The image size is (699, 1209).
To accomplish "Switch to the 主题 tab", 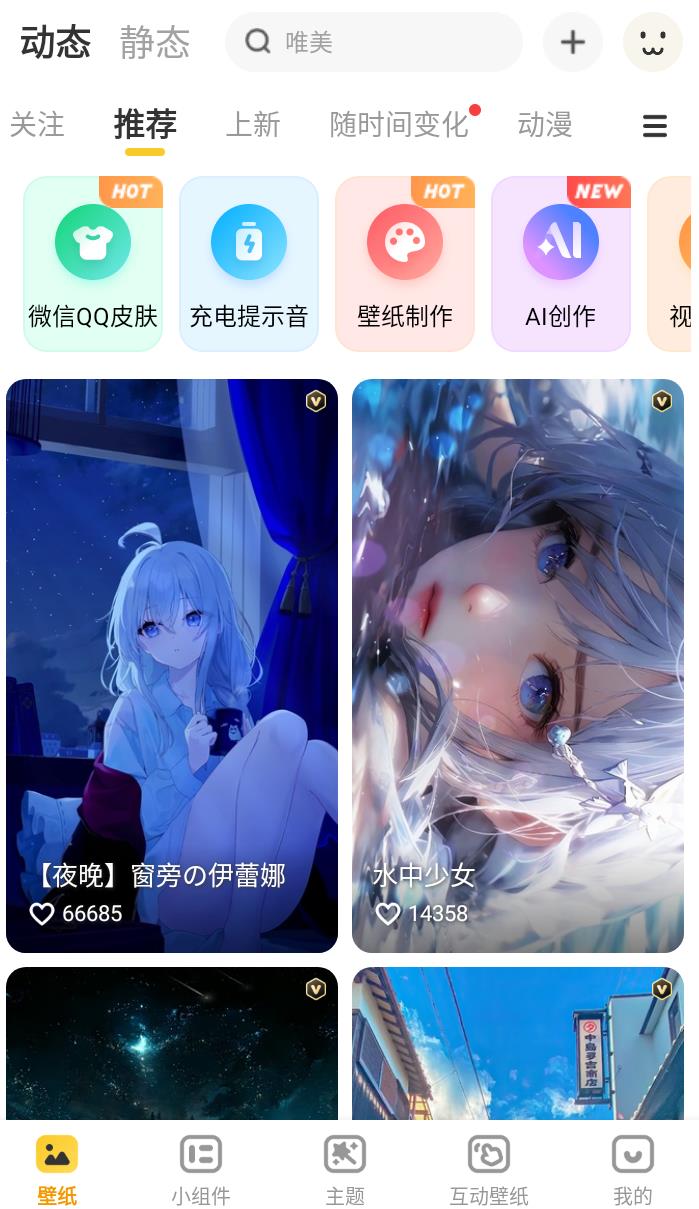I will point(345,1168).
